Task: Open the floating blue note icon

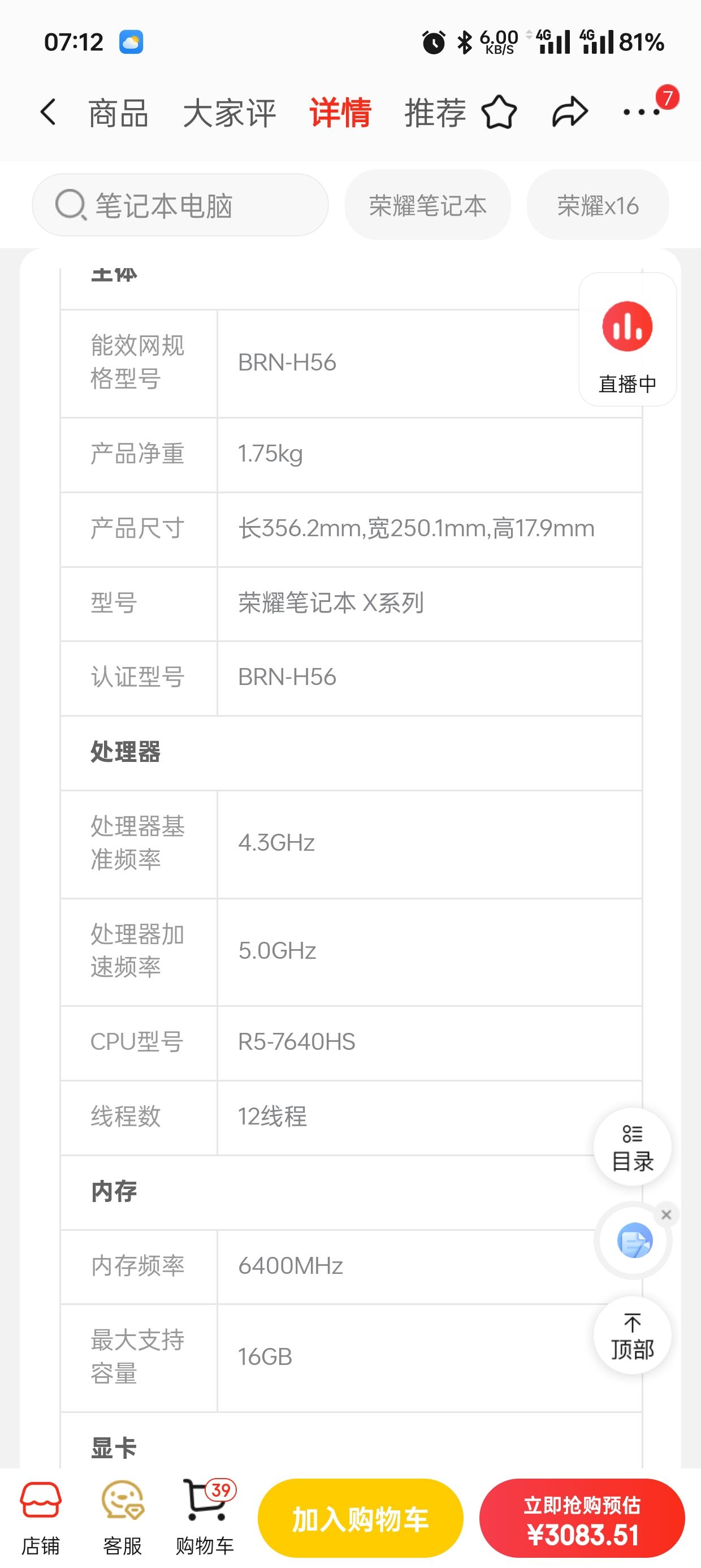Action: pos(634,1240)
